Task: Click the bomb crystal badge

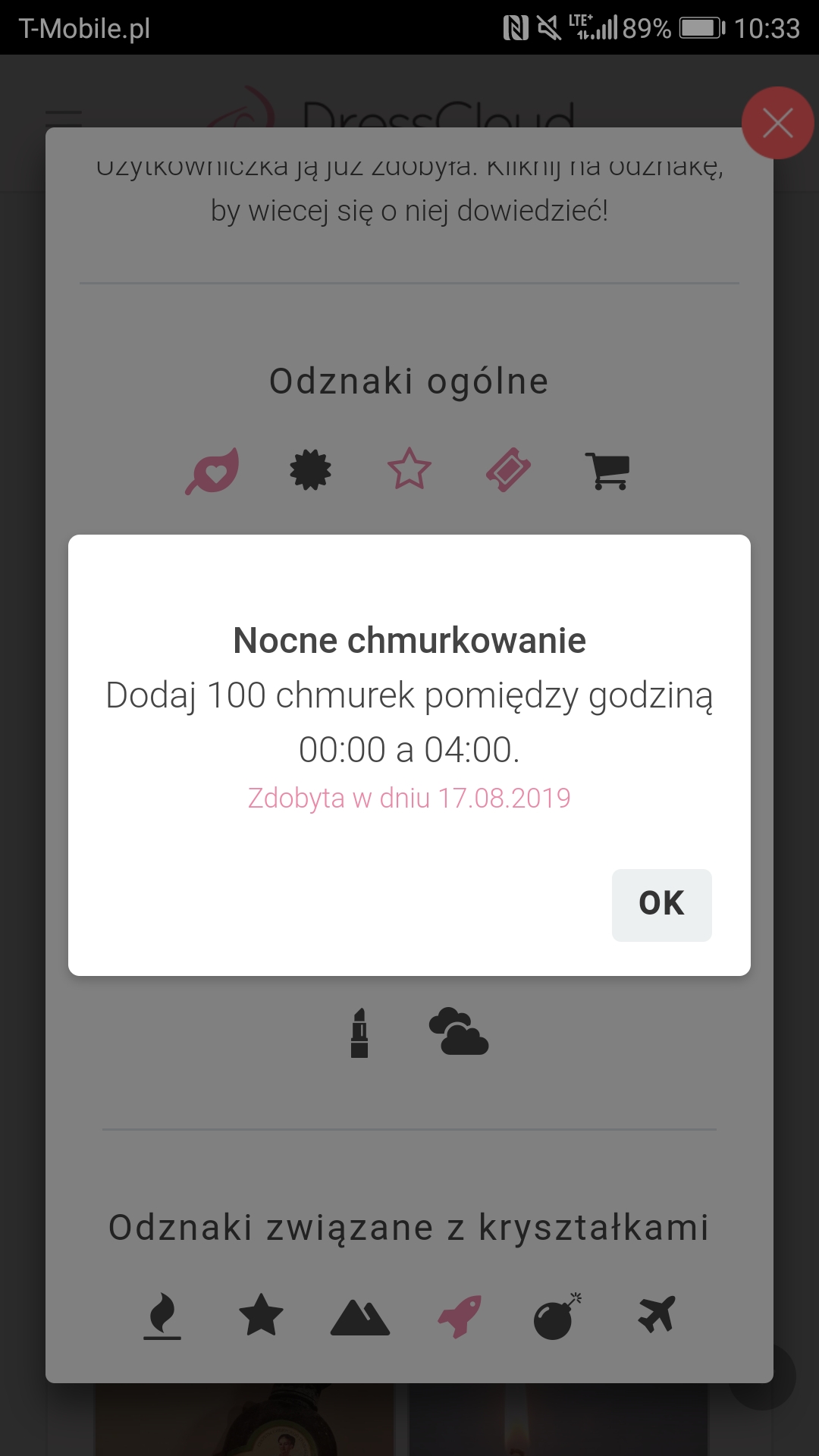Action: coord(555,1316)
